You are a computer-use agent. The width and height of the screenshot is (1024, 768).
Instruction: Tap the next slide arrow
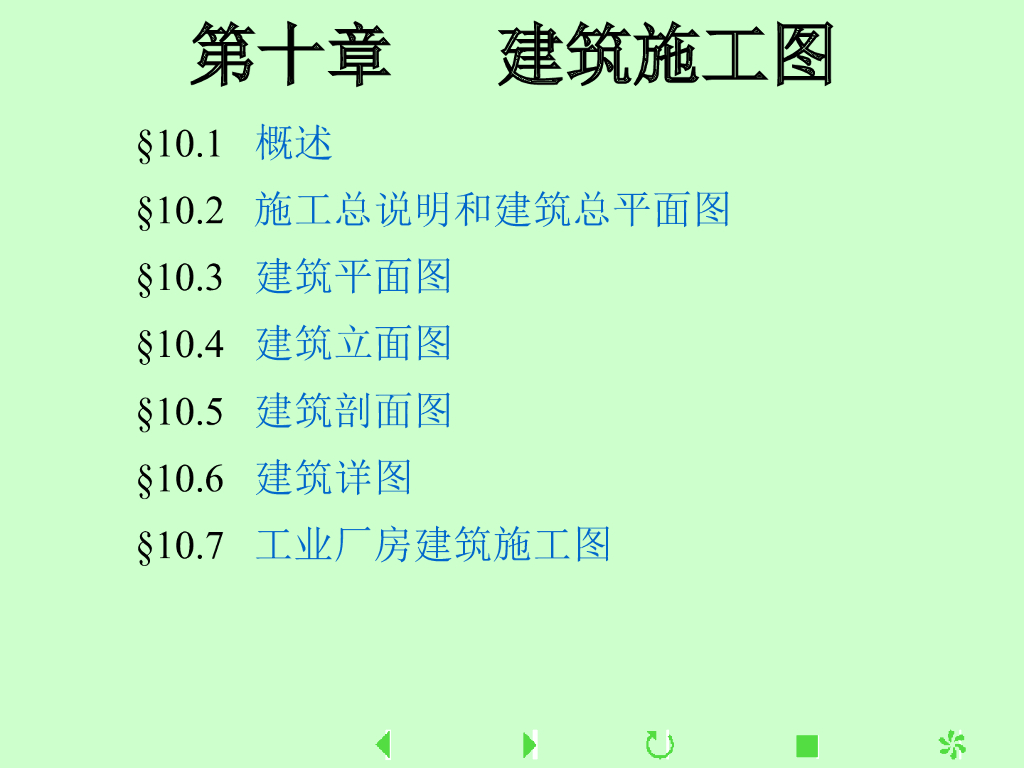tap(530, 745)
